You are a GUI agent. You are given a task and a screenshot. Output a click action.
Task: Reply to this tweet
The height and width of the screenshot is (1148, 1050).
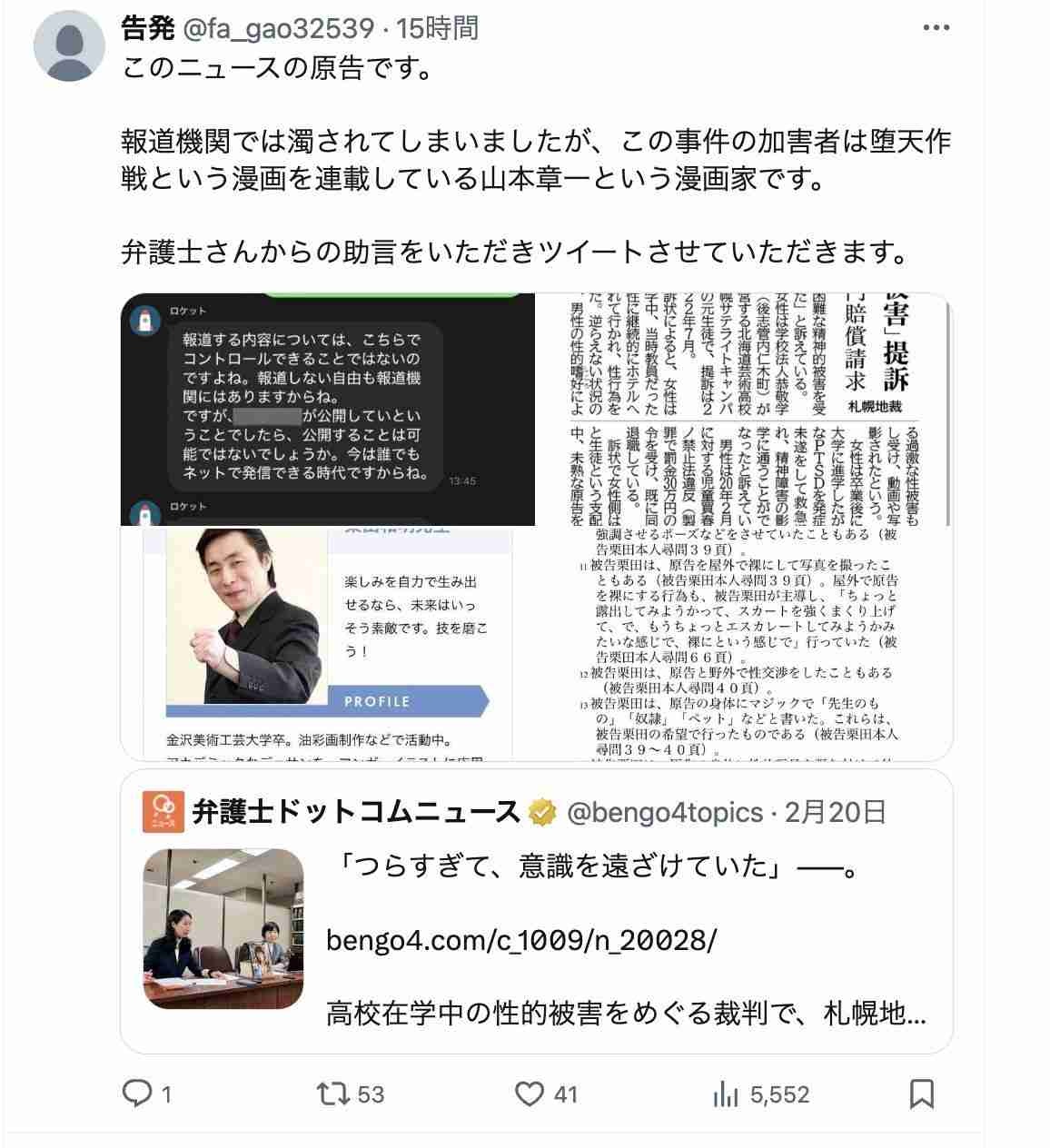click(x=138, y=1094)
